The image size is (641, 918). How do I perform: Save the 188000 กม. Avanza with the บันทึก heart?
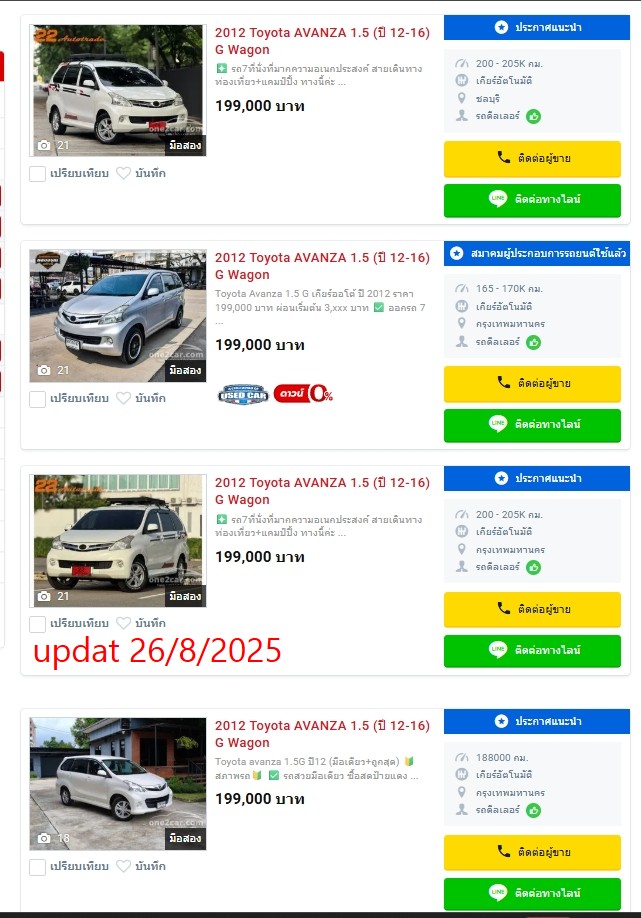[124, 867]
